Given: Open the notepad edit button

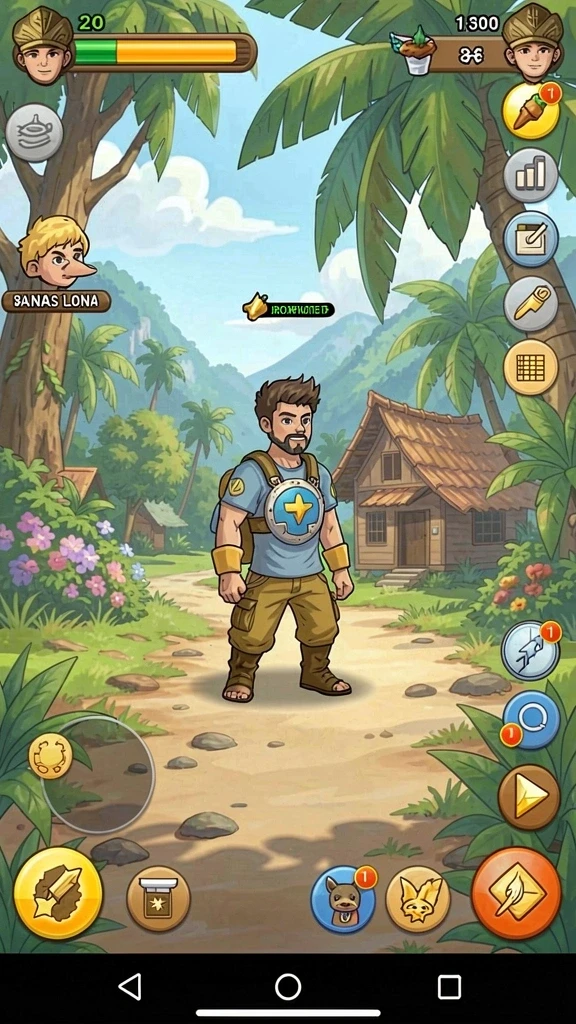Looking at the screenshot, I should point(531,239).
